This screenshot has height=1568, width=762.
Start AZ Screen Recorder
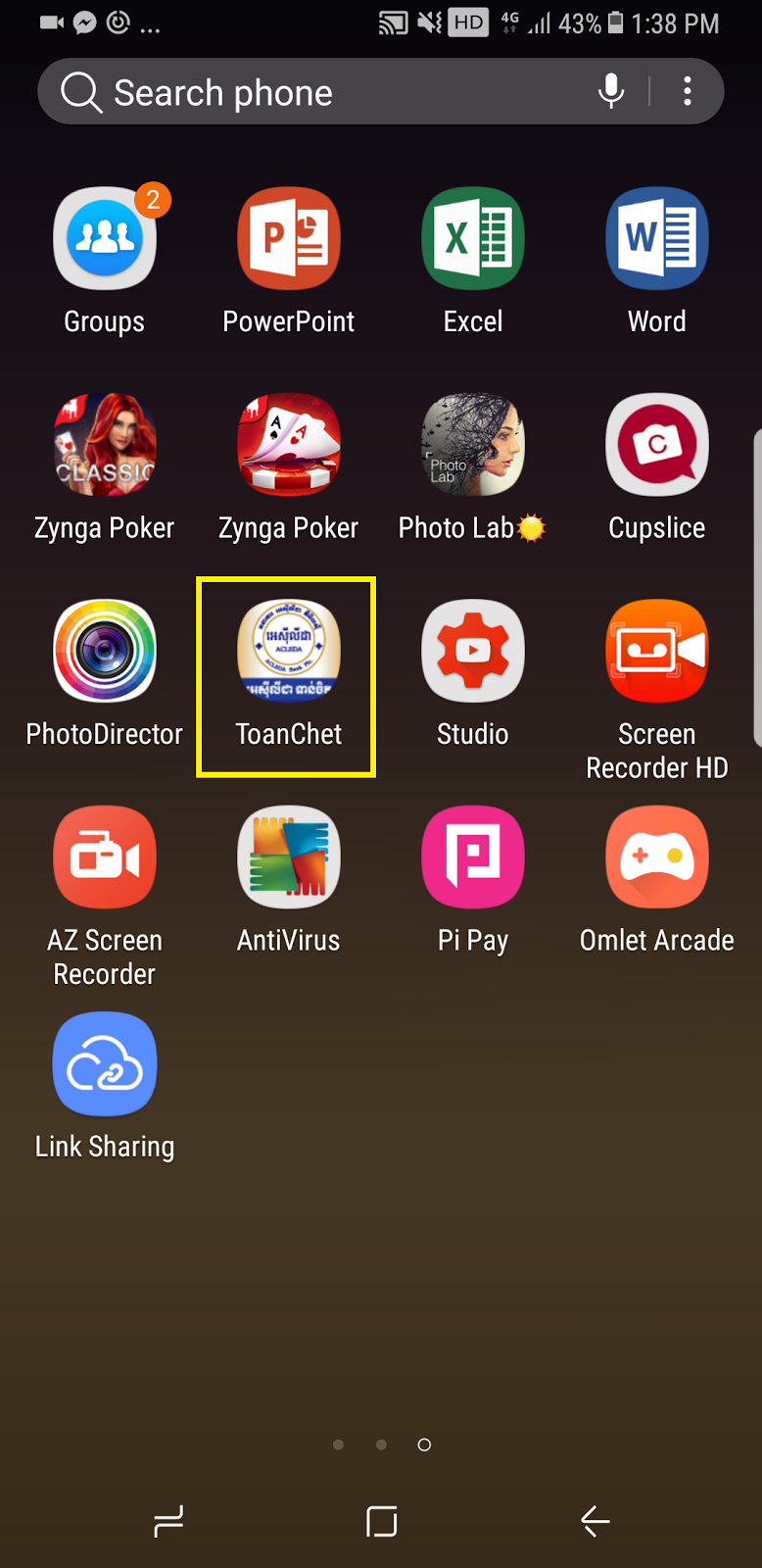(x=105, y=857)
